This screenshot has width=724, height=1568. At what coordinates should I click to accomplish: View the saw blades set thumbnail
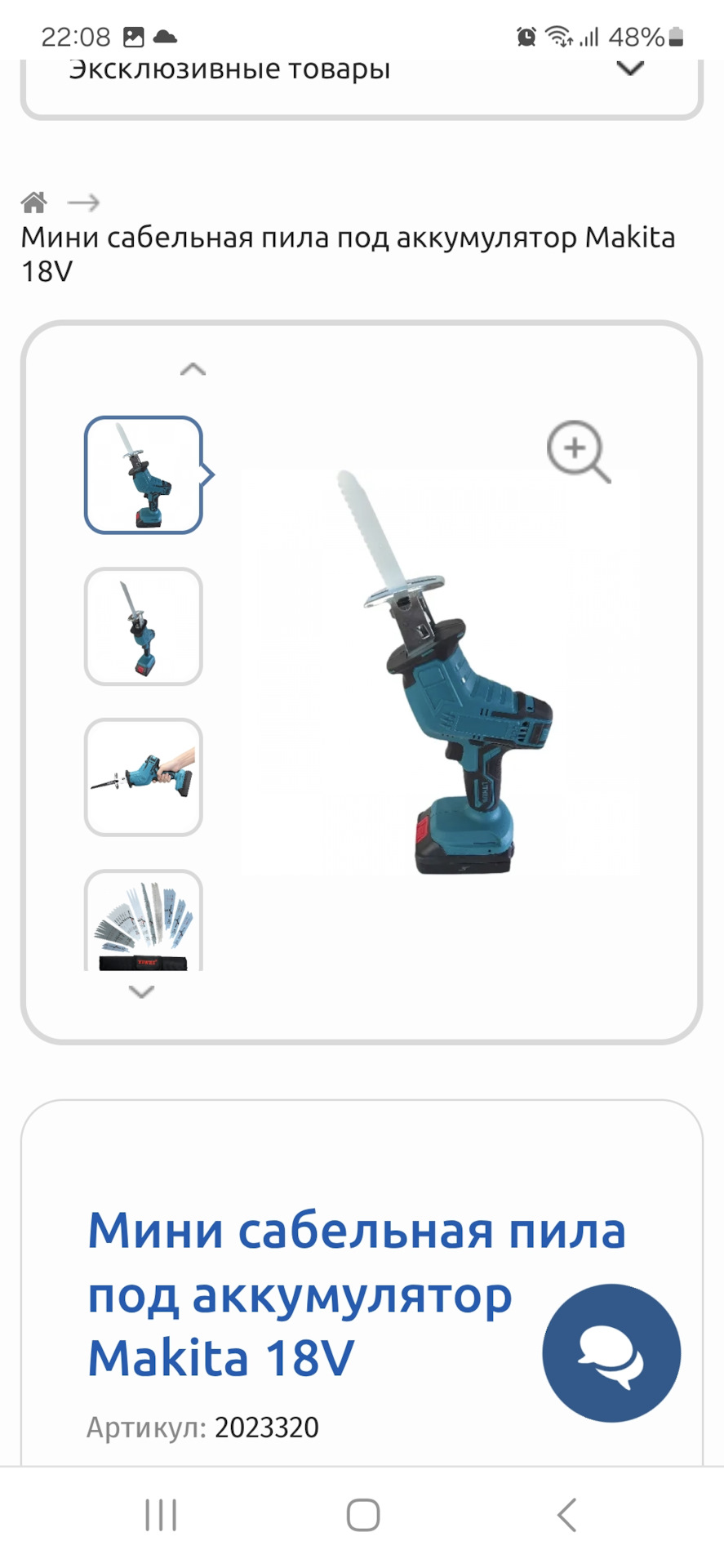144,921
